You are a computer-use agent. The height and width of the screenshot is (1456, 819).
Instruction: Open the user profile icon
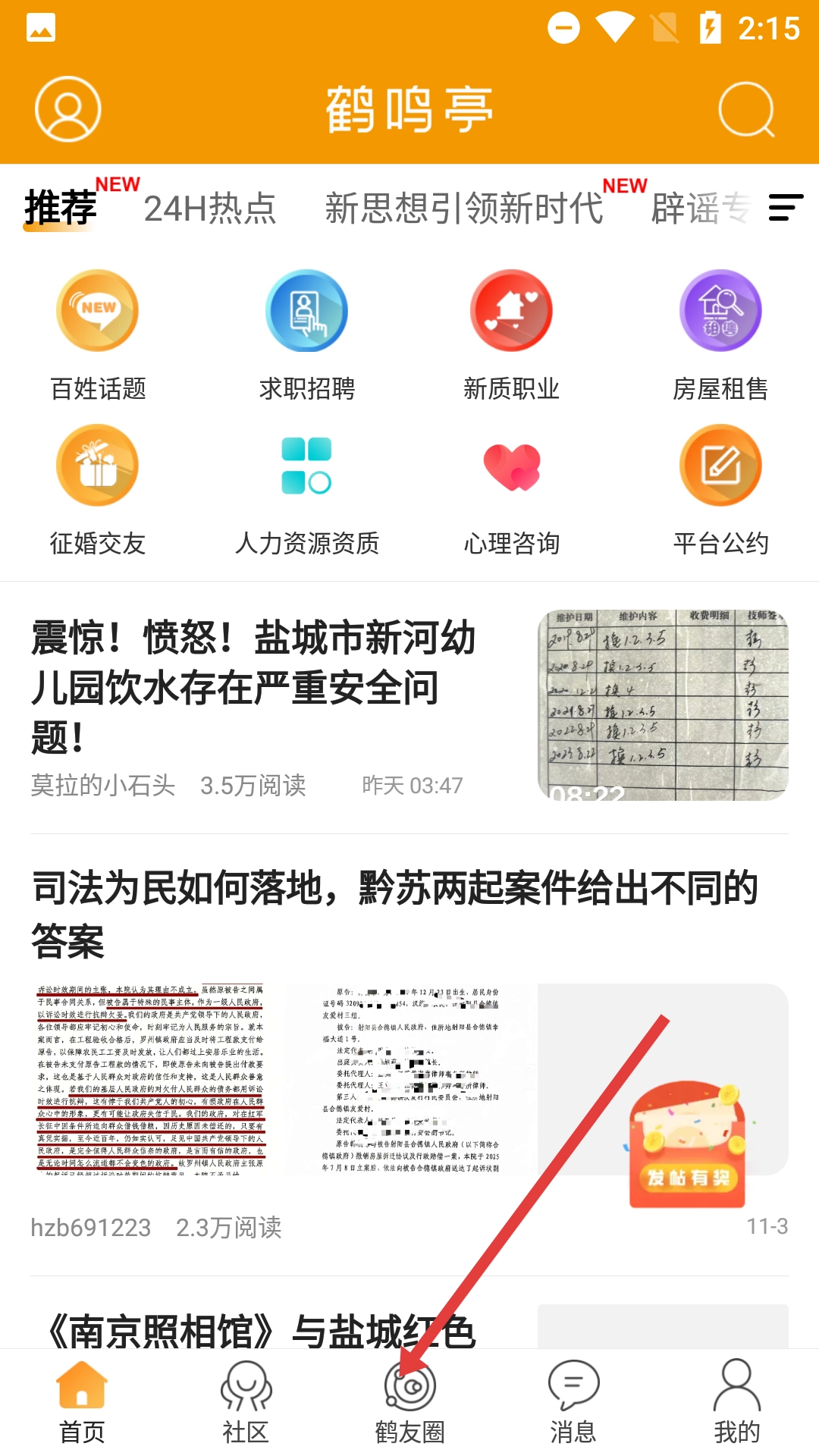pos(68,109)
